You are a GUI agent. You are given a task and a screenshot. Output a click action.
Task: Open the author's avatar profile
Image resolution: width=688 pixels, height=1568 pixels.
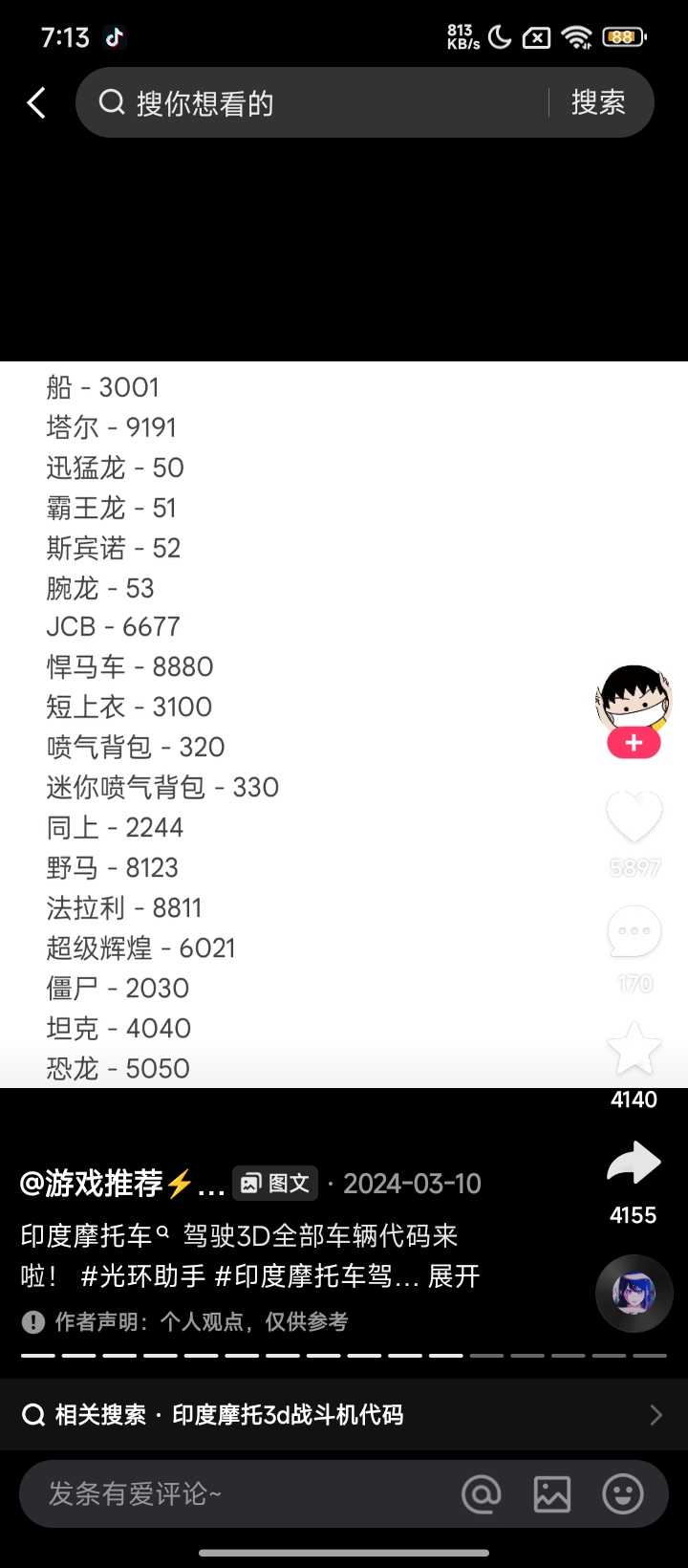tap(634, 698)
